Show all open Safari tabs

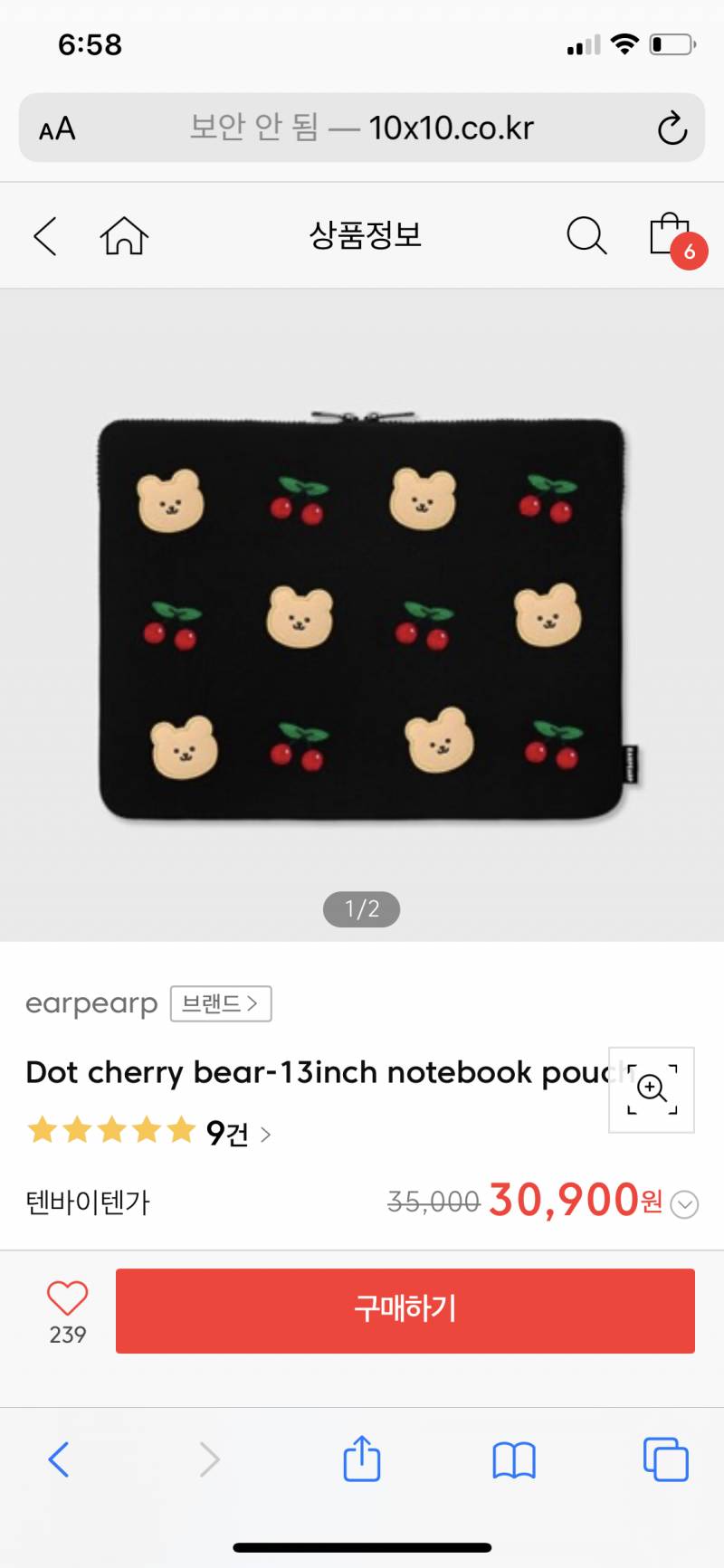[x=665, y=1459]
